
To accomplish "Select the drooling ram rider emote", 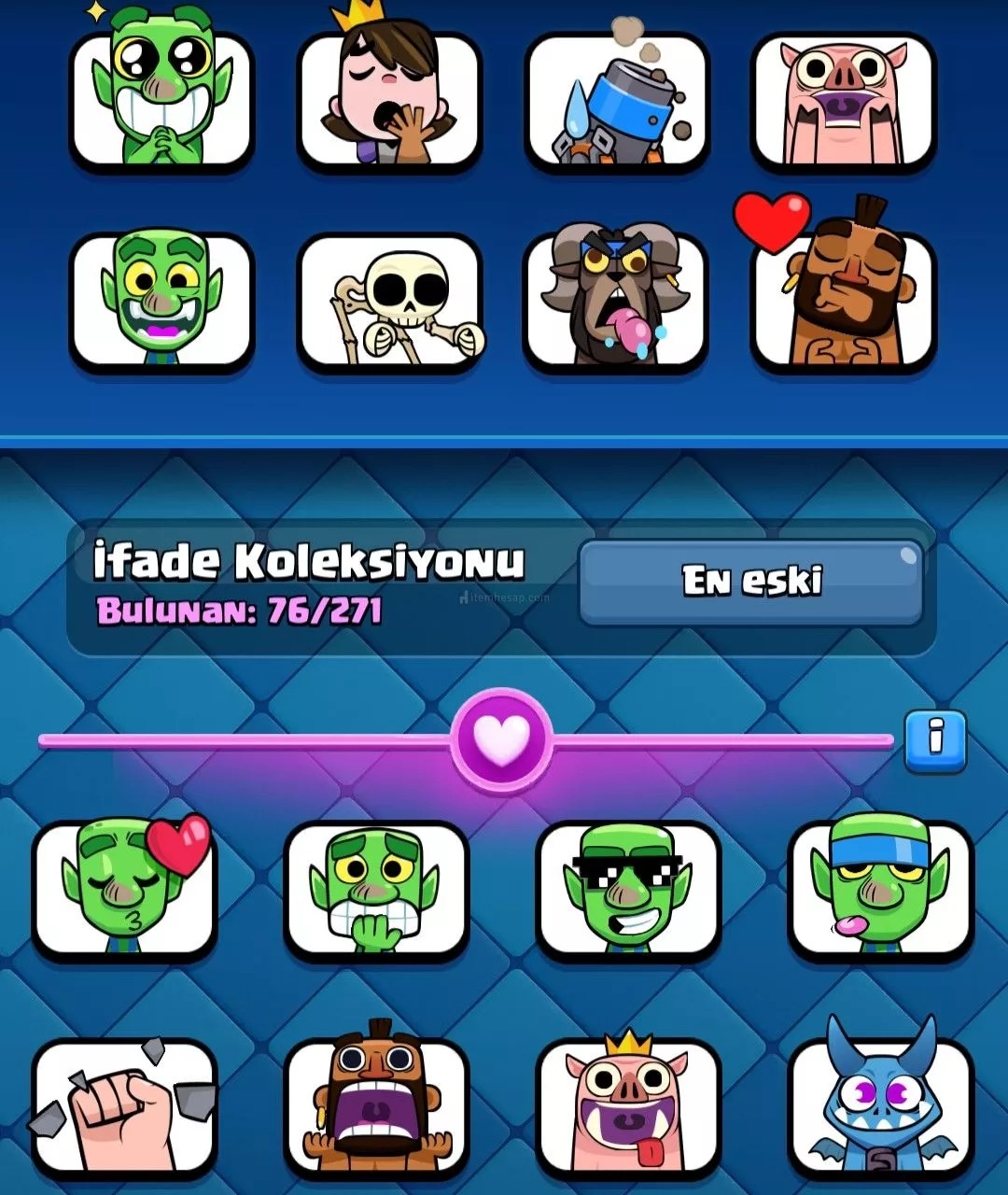I will click(616, 299).
